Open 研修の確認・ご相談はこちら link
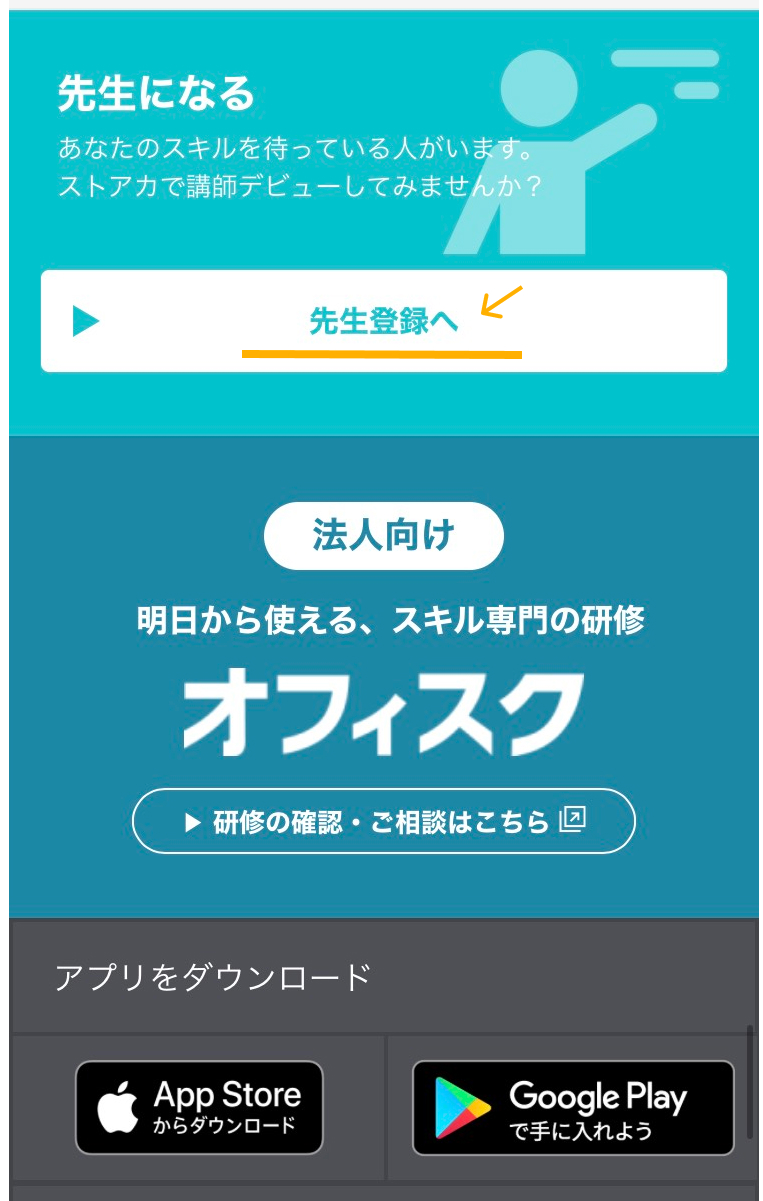Image resolution: width=763 pixels, height=1201 pixels. (383, 821)
